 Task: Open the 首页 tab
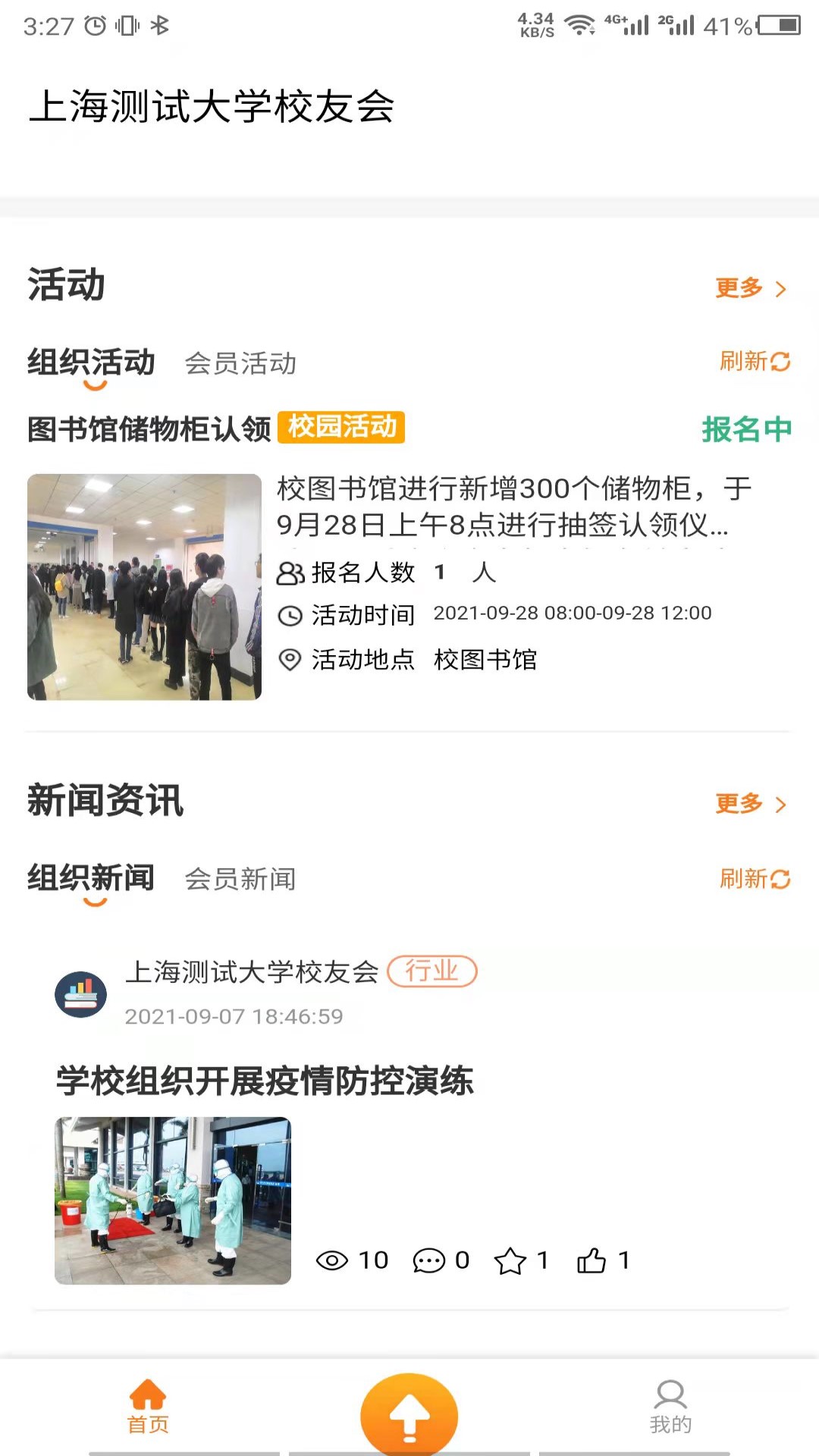click(x=148, y=1407)
